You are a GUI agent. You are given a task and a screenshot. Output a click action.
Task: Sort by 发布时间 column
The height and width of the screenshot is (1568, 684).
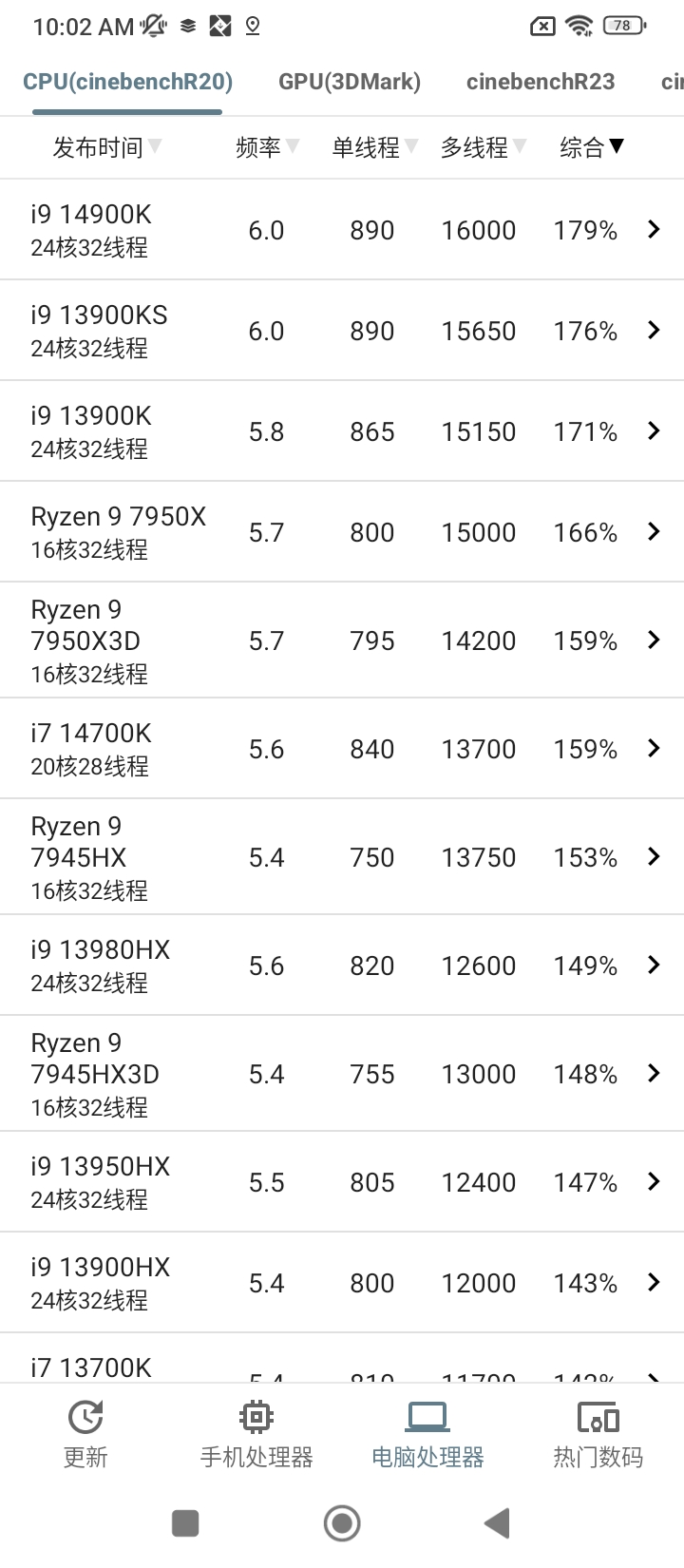point(107,147)
